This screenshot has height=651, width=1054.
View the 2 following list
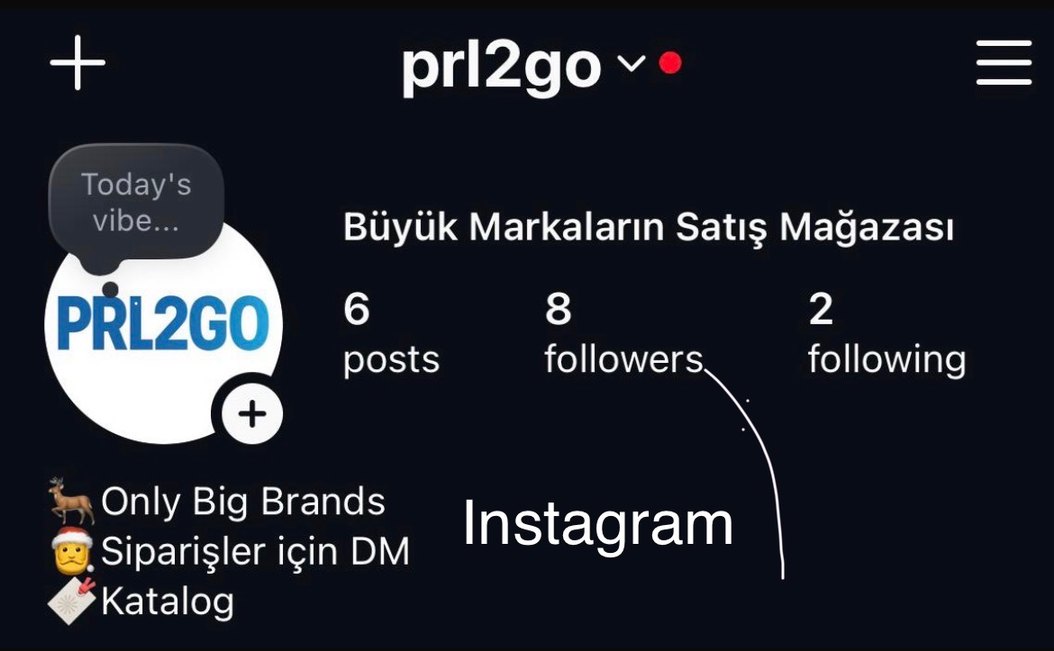click(x=886, y=334)
